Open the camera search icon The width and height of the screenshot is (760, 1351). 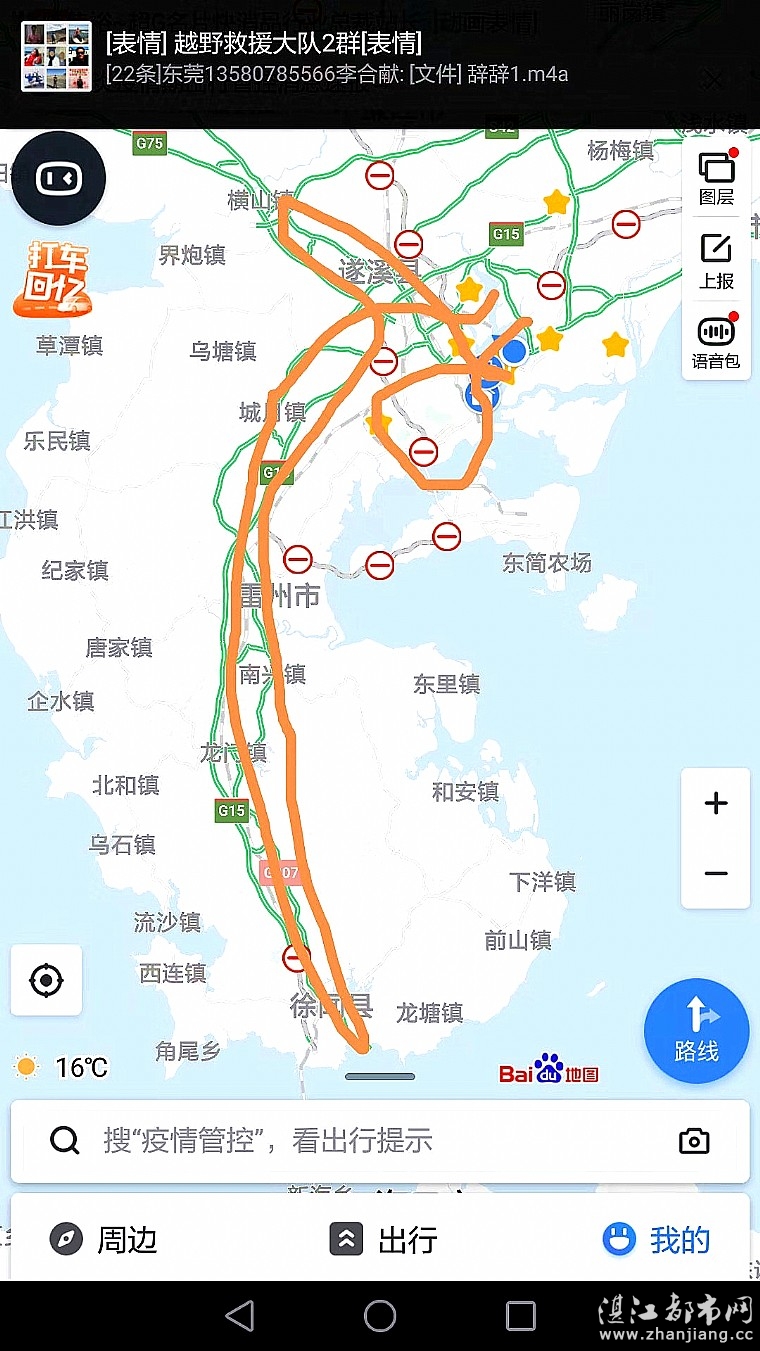point(694,1140)
